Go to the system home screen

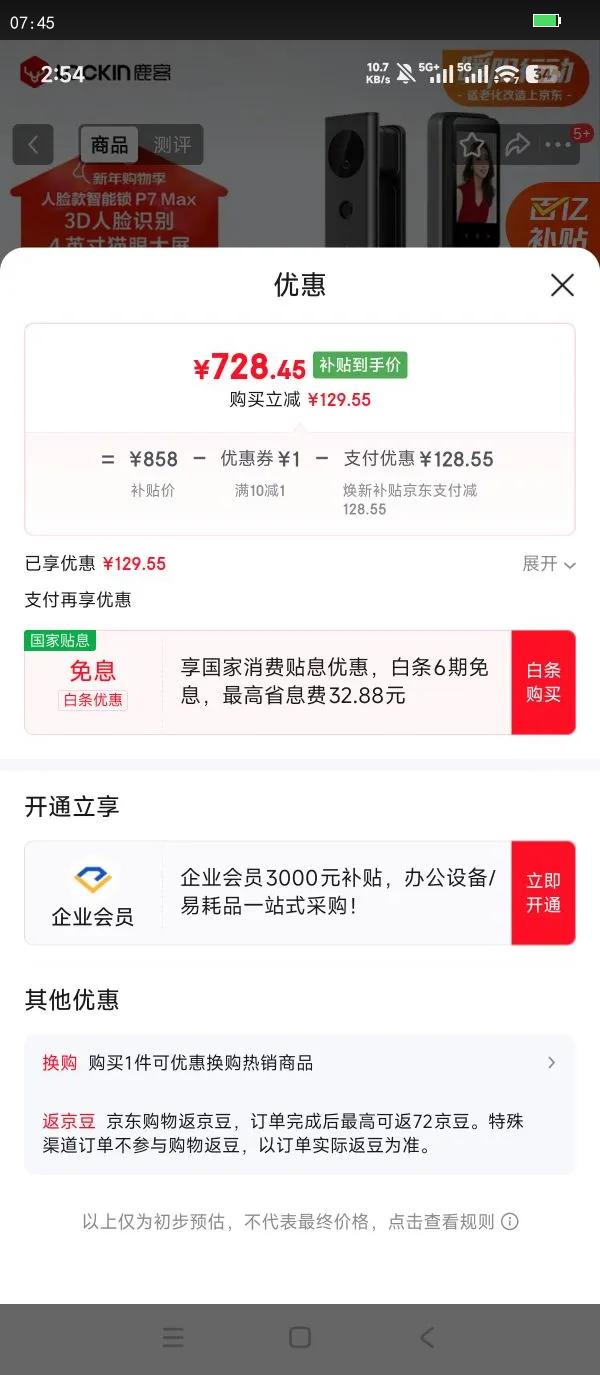(300, 1337)
